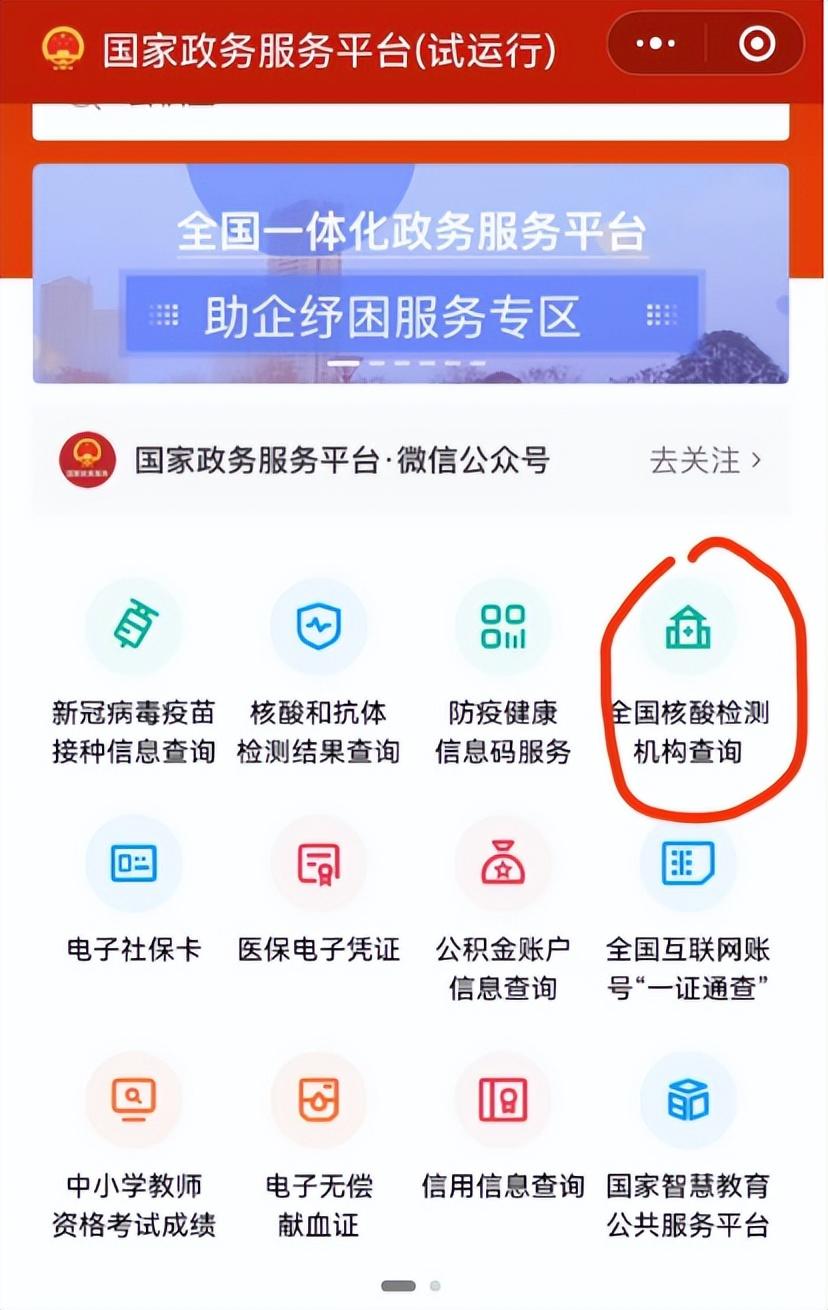Open 新冠病毒疫苗接种信息查询
Image resolution: width=828 pixels, height=1310 pixels.
click(134, 628)
